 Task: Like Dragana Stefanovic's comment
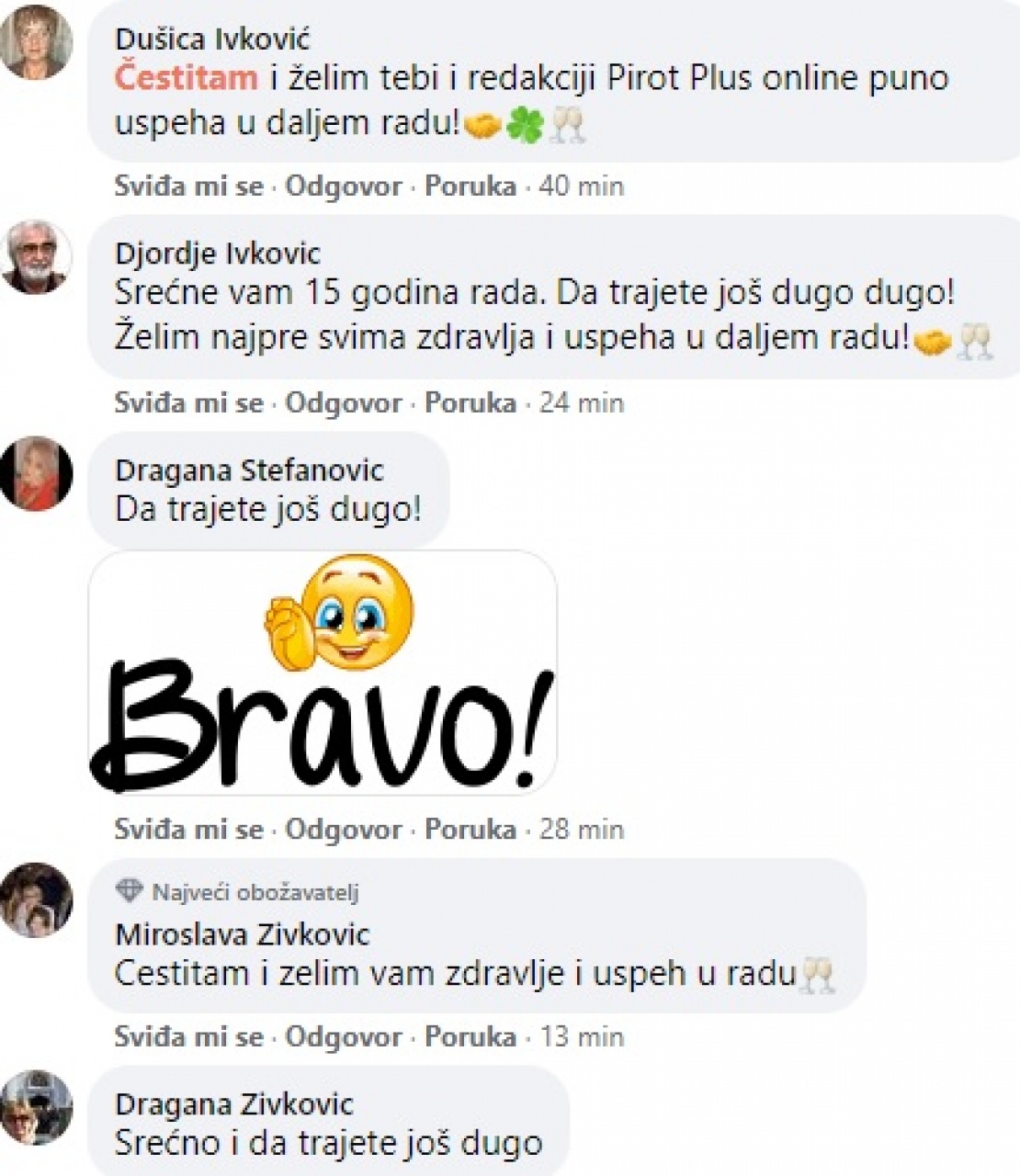pyautogui.click(x=188, y=830)
